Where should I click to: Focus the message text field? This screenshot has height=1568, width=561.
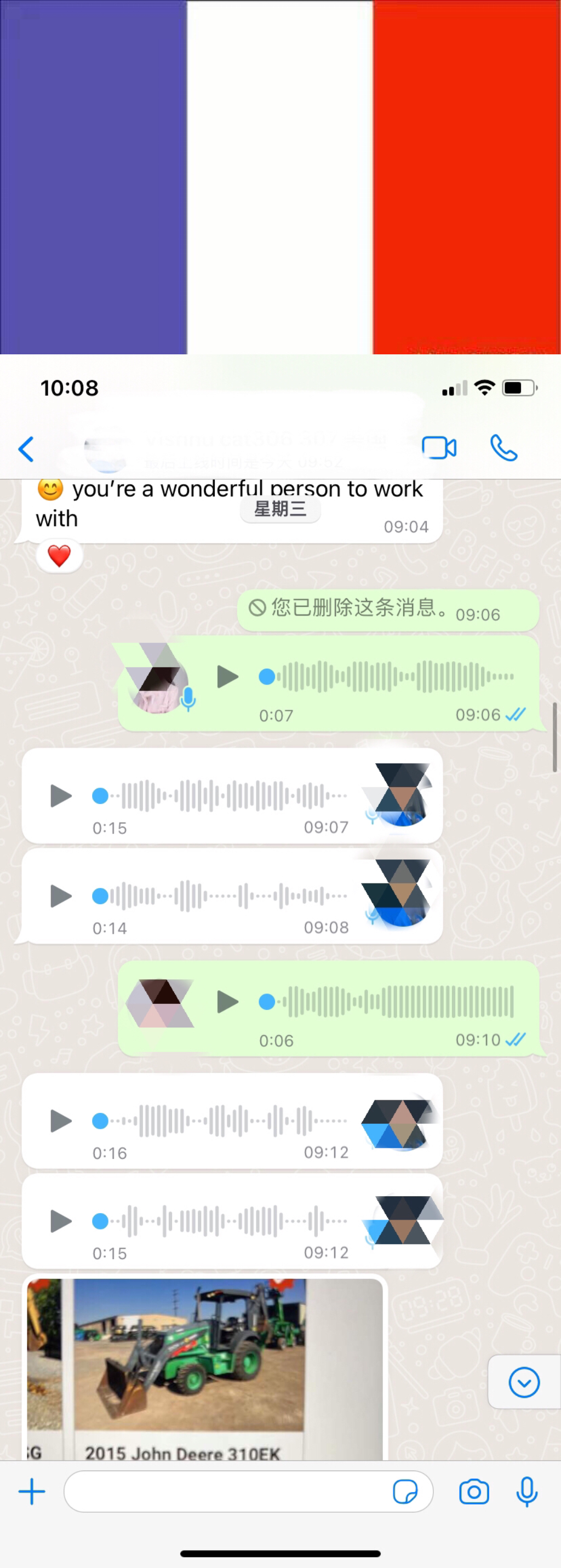click(225, 1492)
